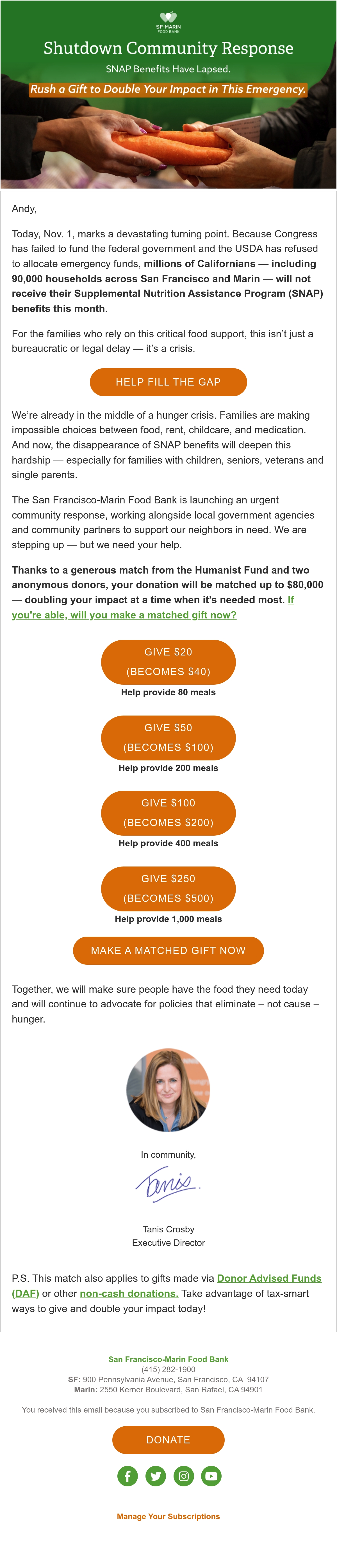Visit the Instagram page icon
Viewport: 337px width, 1568px height.
point(183,1475)
